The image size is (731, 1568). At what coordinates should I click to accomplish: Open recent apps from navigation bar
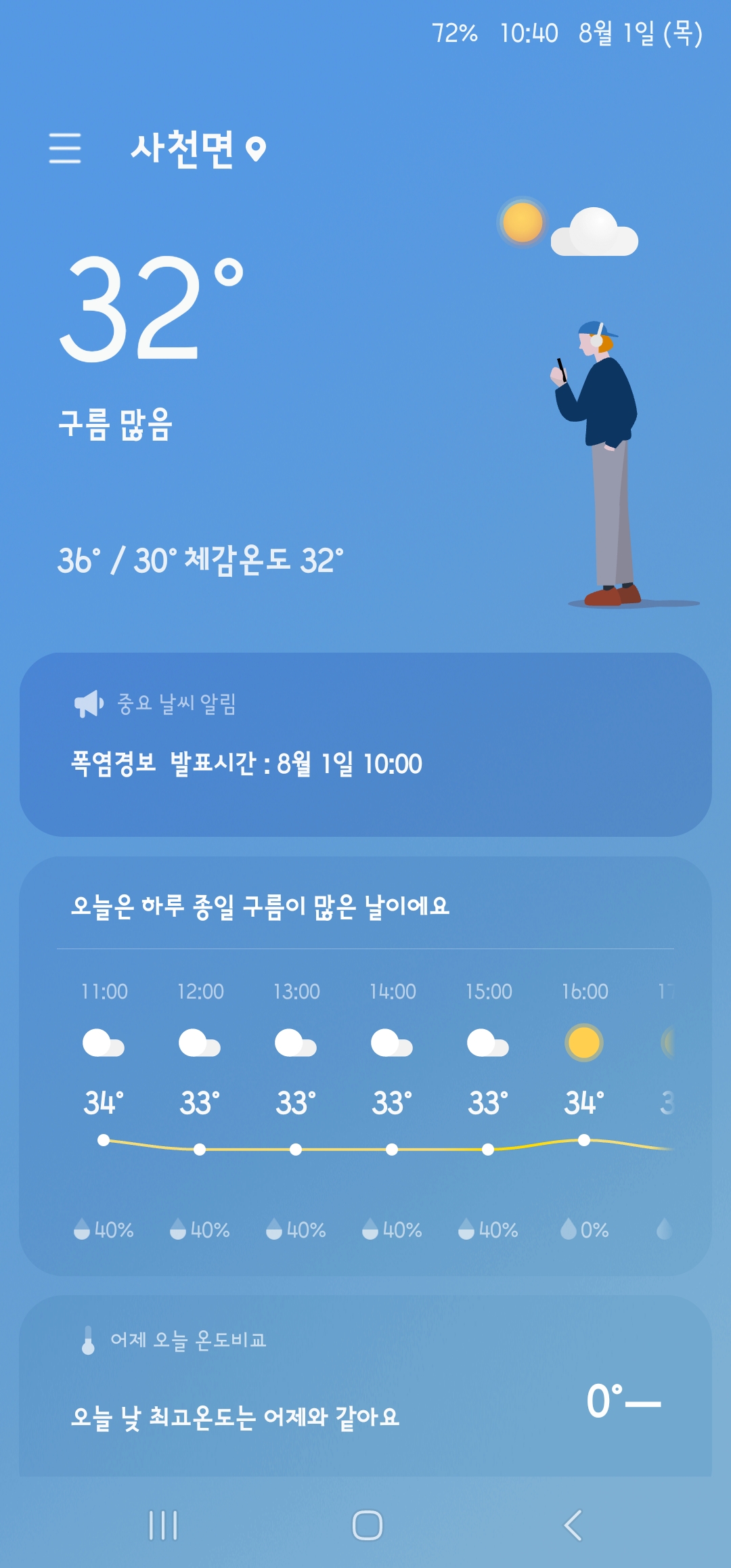163,1525
